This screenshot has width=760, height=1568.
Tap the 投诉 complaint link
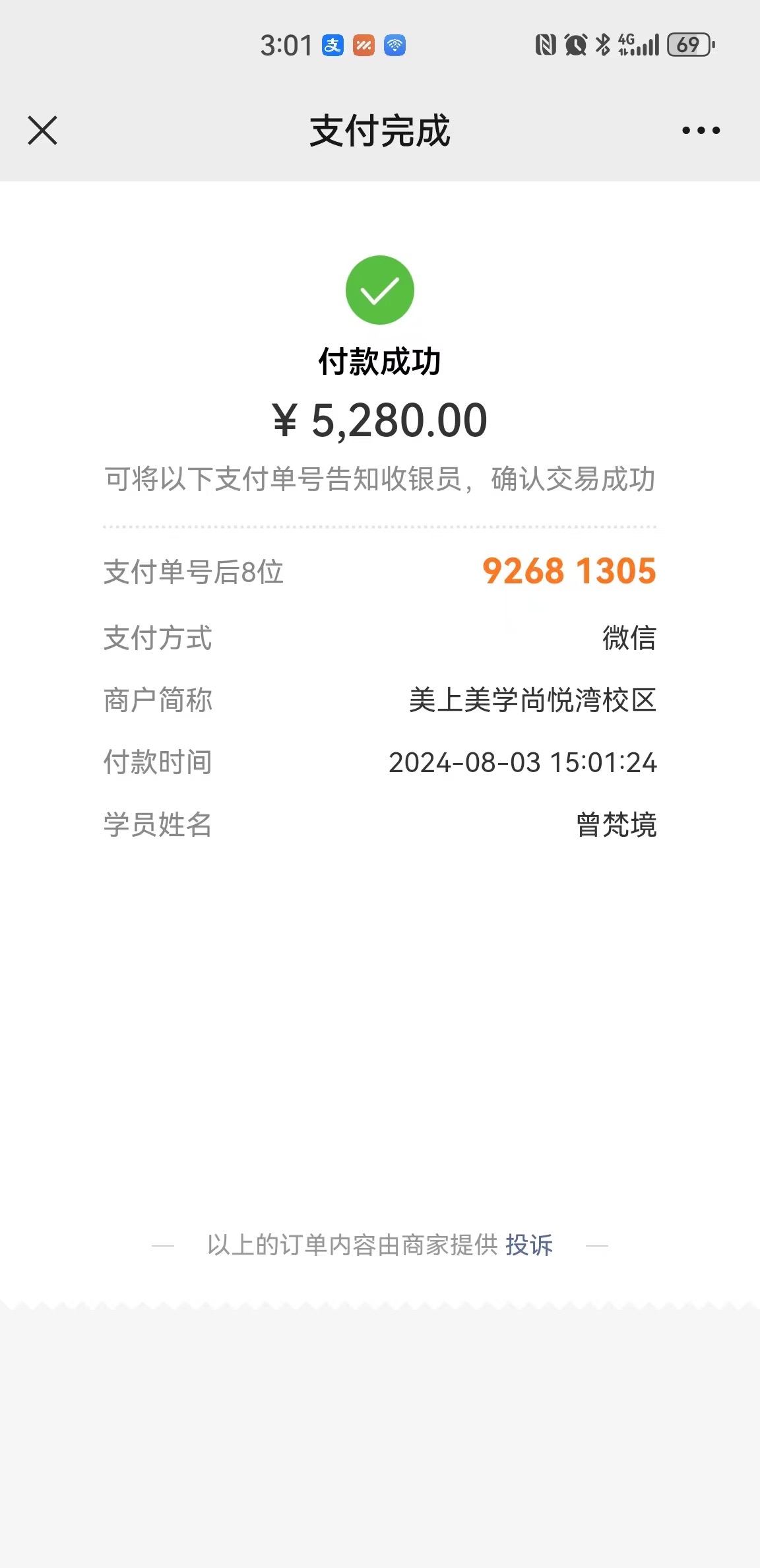[529, 1245]
